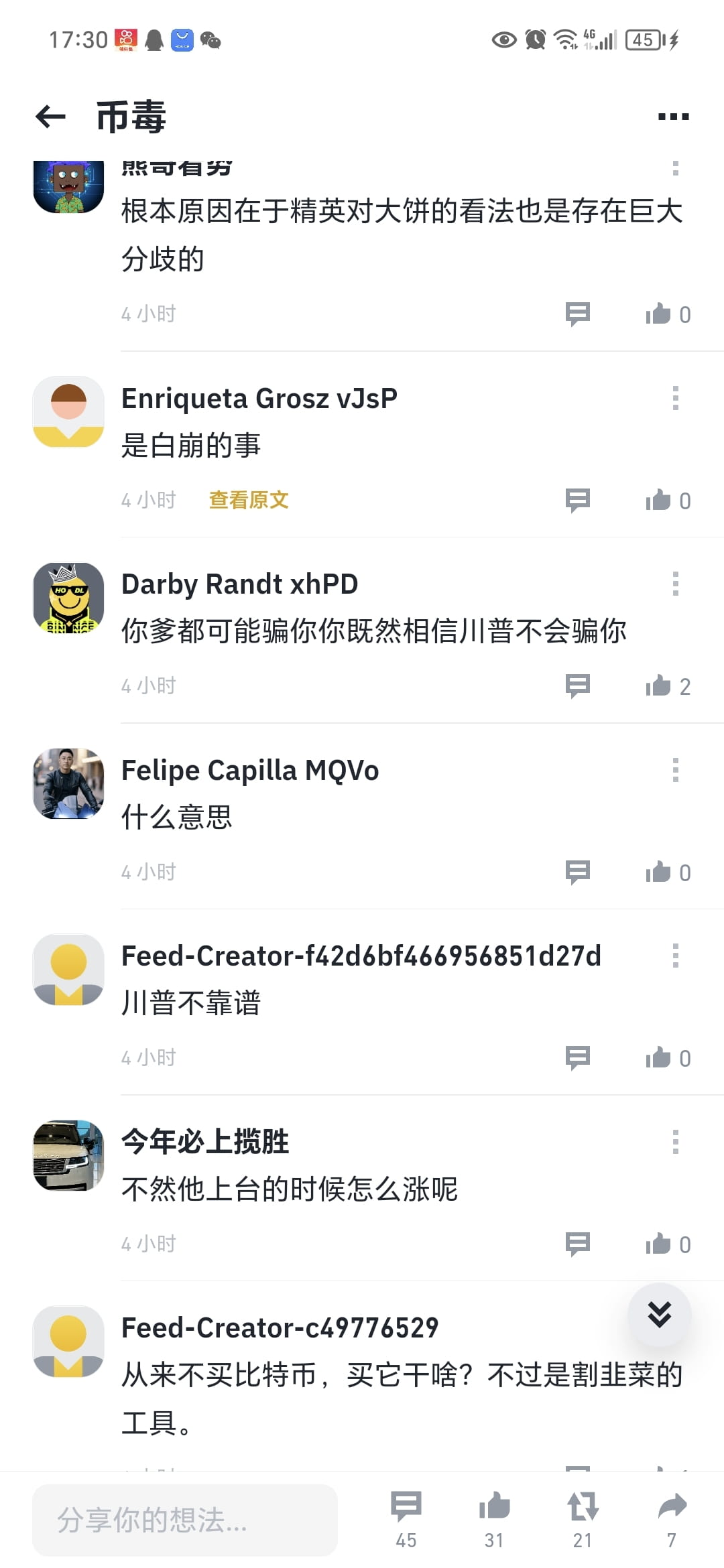Open the post's 45 comments
724x1568 pixels.
(x=406, y=1518)
